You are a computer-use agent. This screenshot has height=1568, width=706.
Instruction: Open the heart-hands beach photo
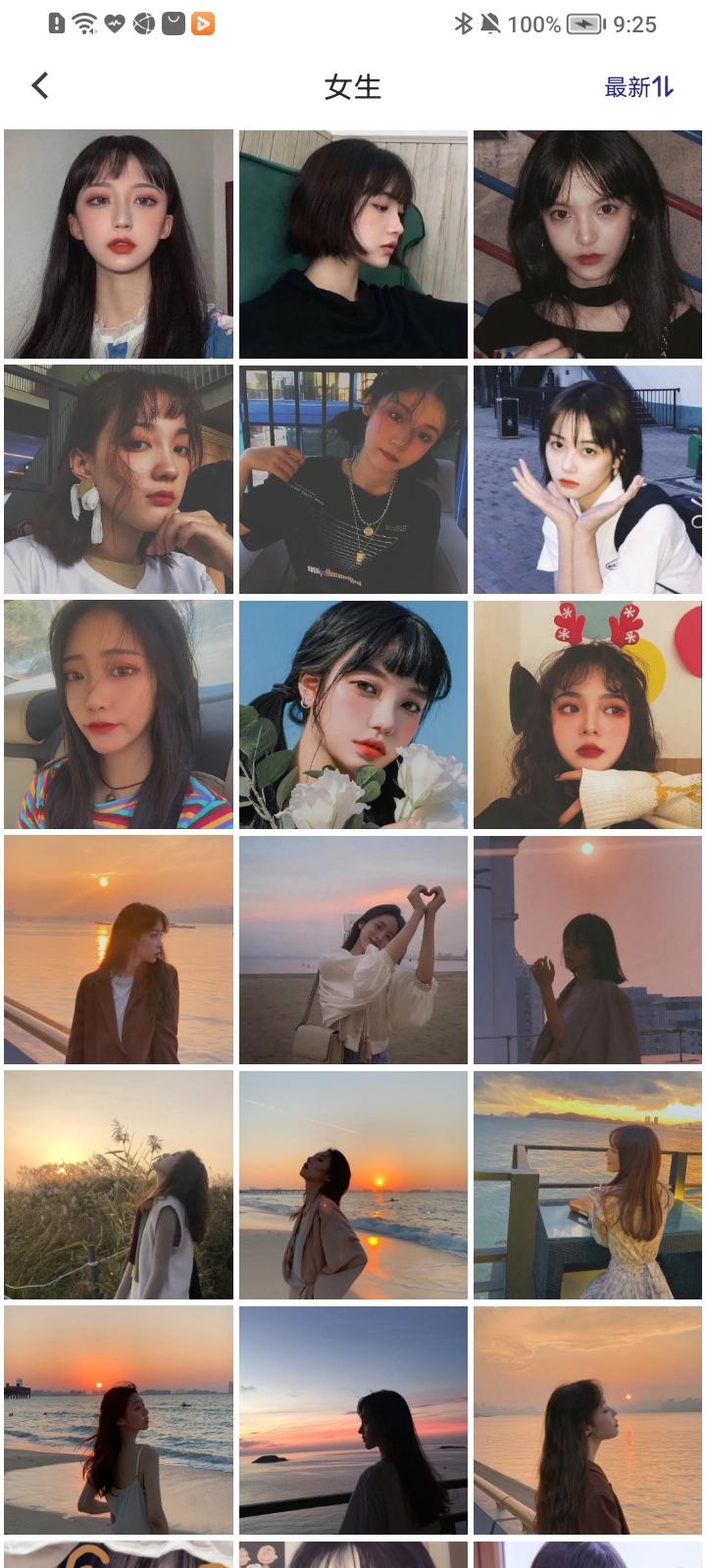click(x=353, y=950)
